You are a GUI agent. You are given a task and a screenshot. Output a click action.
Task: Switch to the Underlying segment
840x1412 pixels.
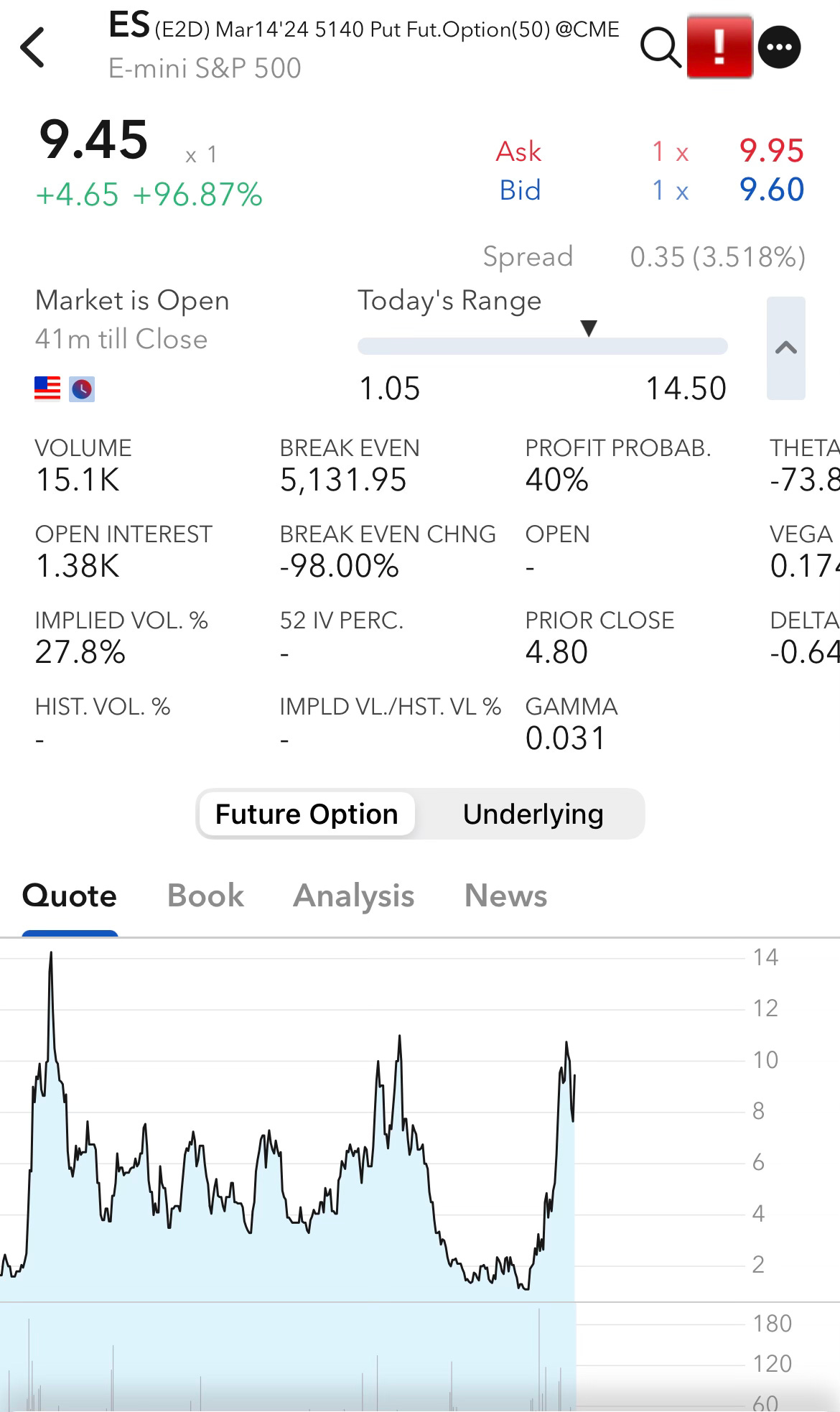click(533, 814)
